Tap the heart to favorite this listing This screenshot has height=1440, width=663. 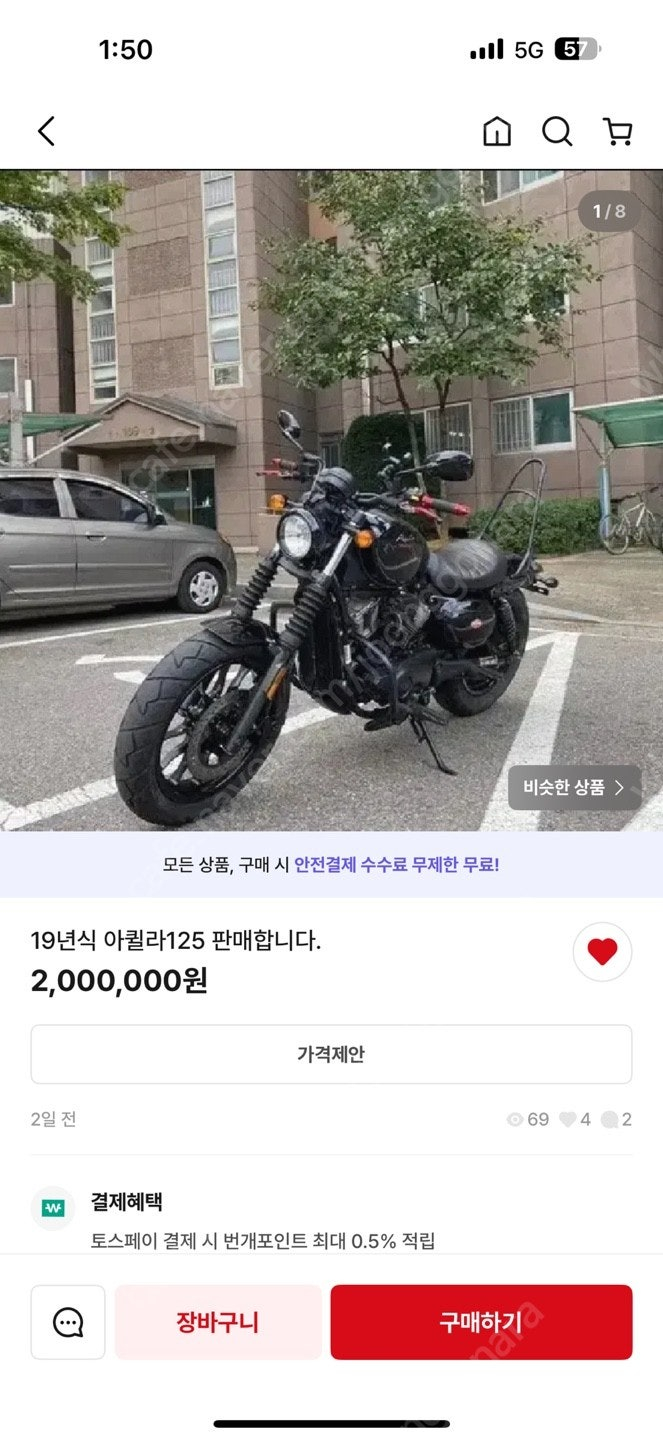pos(602,952)
